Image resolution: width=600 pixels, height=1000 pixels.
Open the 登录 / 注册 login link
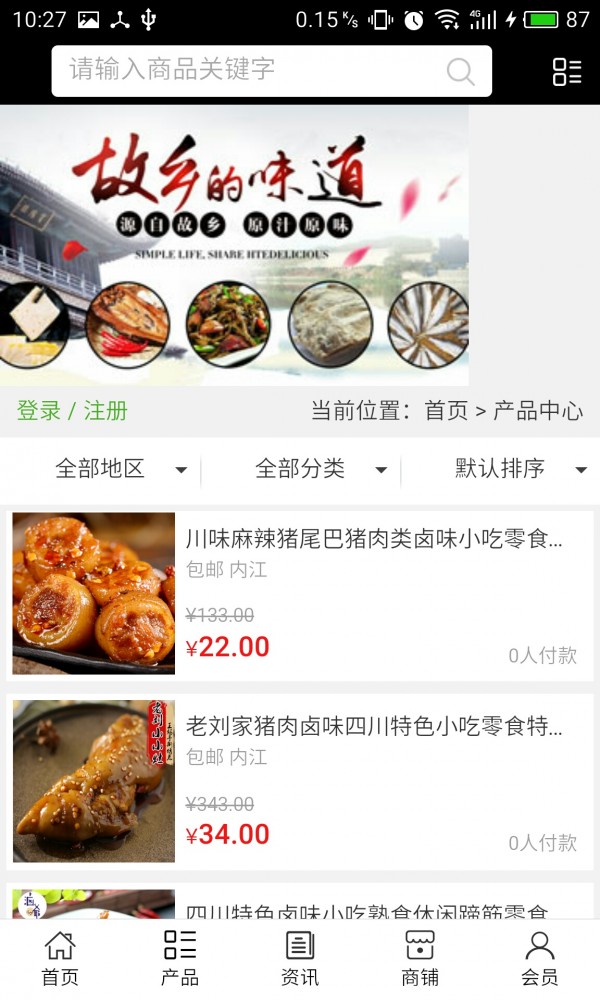point(72,411)
